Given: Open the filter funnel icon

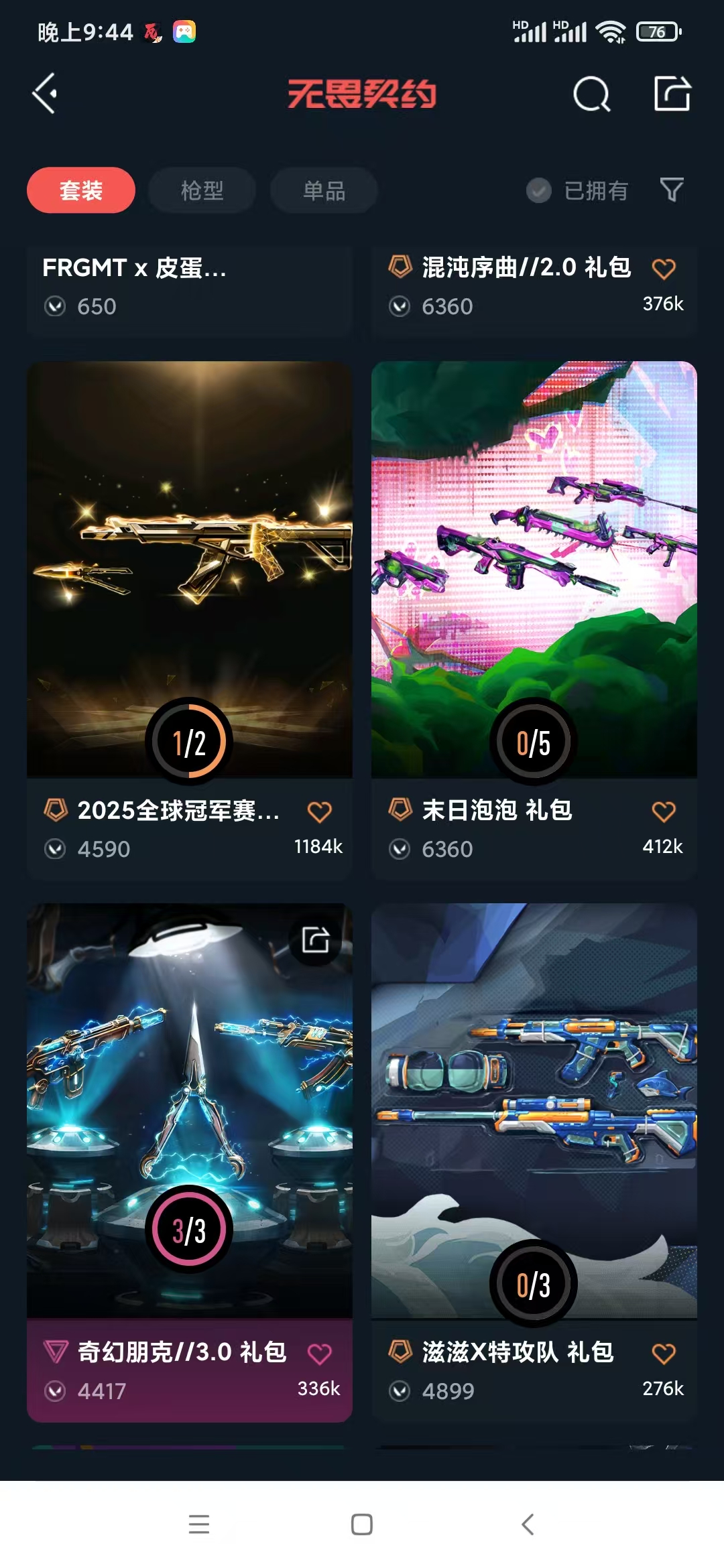Looking at the screenshot, I should (x=672, y=190).
